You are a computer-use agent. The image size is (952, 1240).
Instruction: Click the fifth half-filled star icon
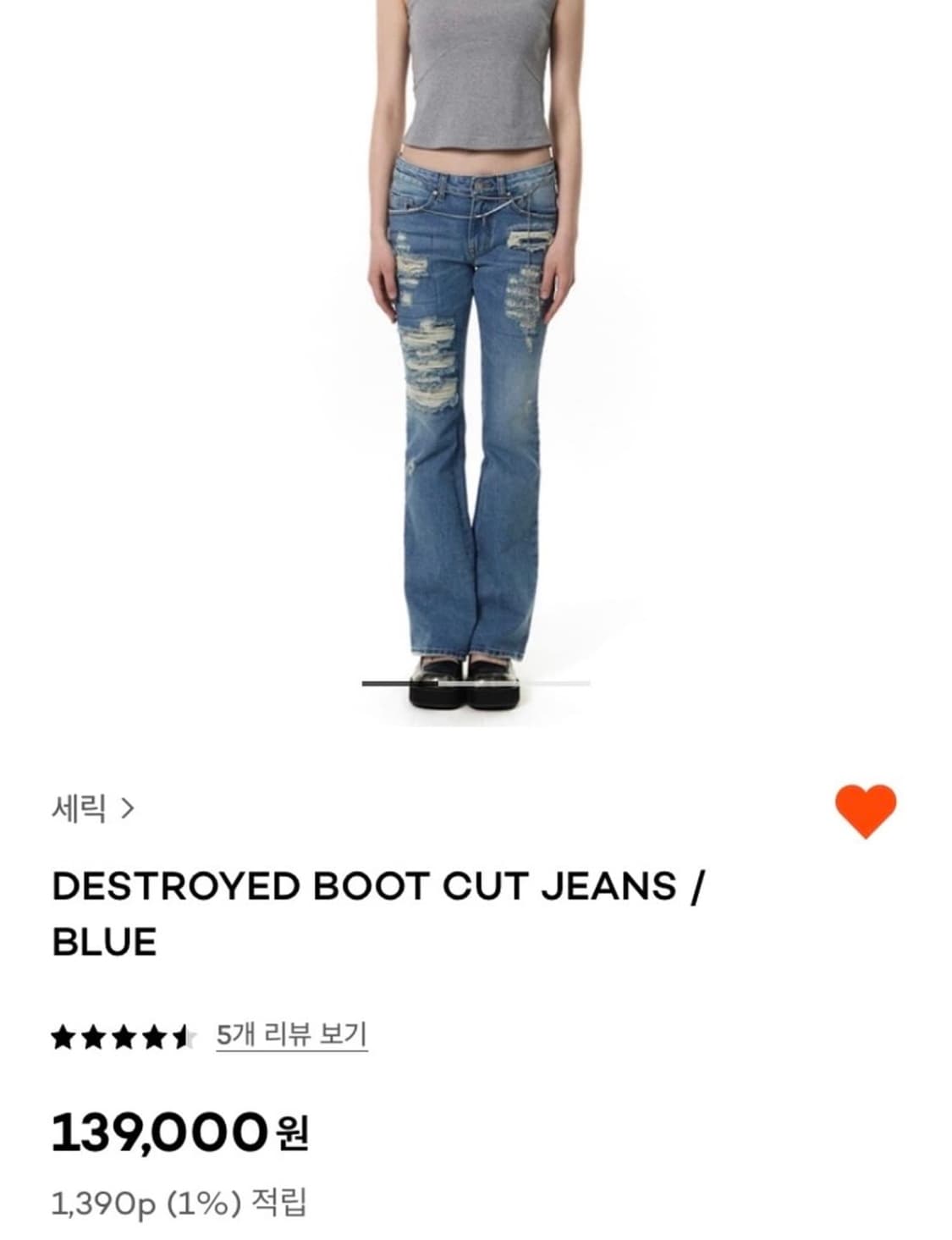click(x=182, y=1032)
